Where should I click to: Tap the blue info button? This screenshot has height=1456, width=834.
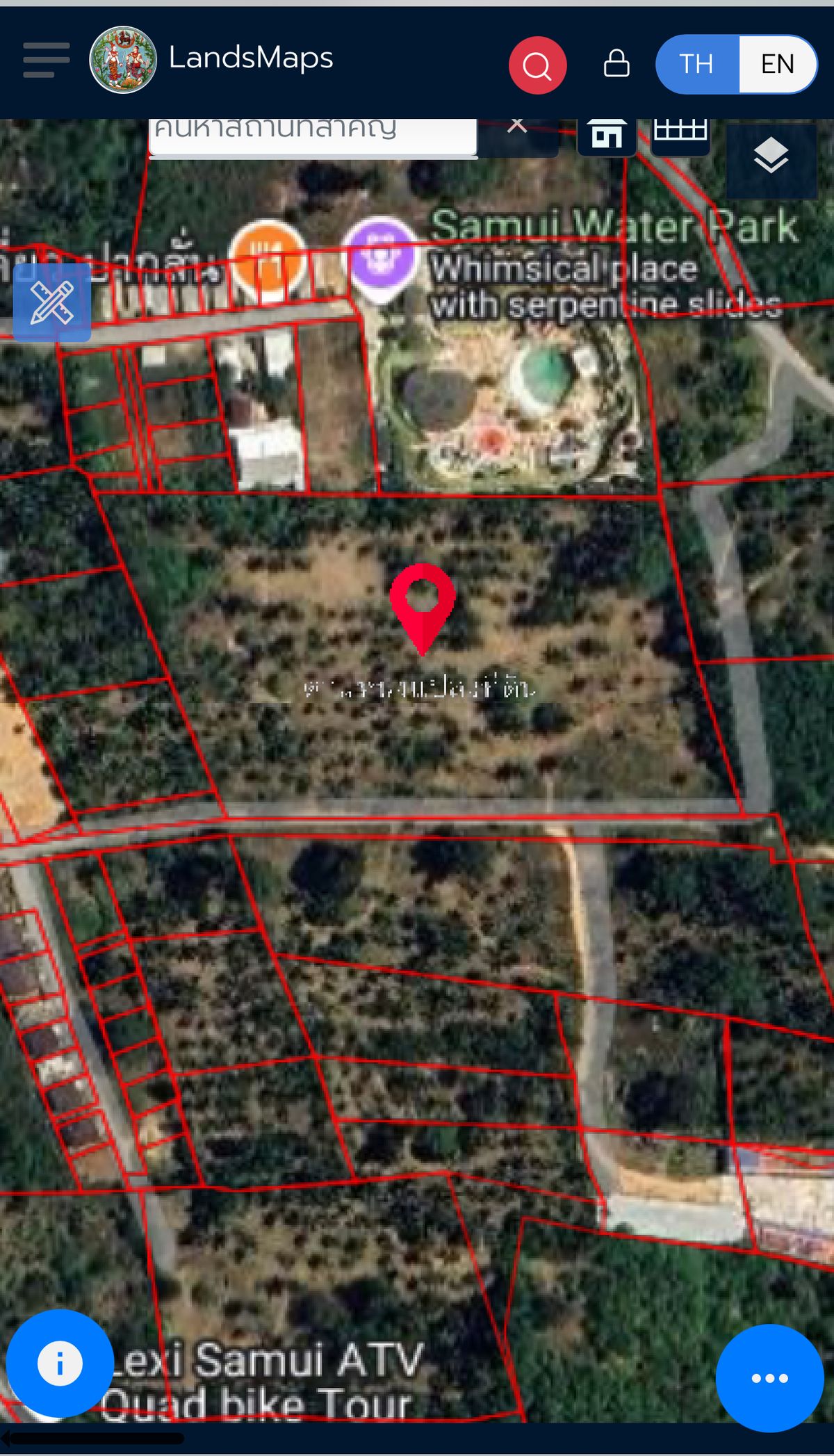tap(60, 1363)
